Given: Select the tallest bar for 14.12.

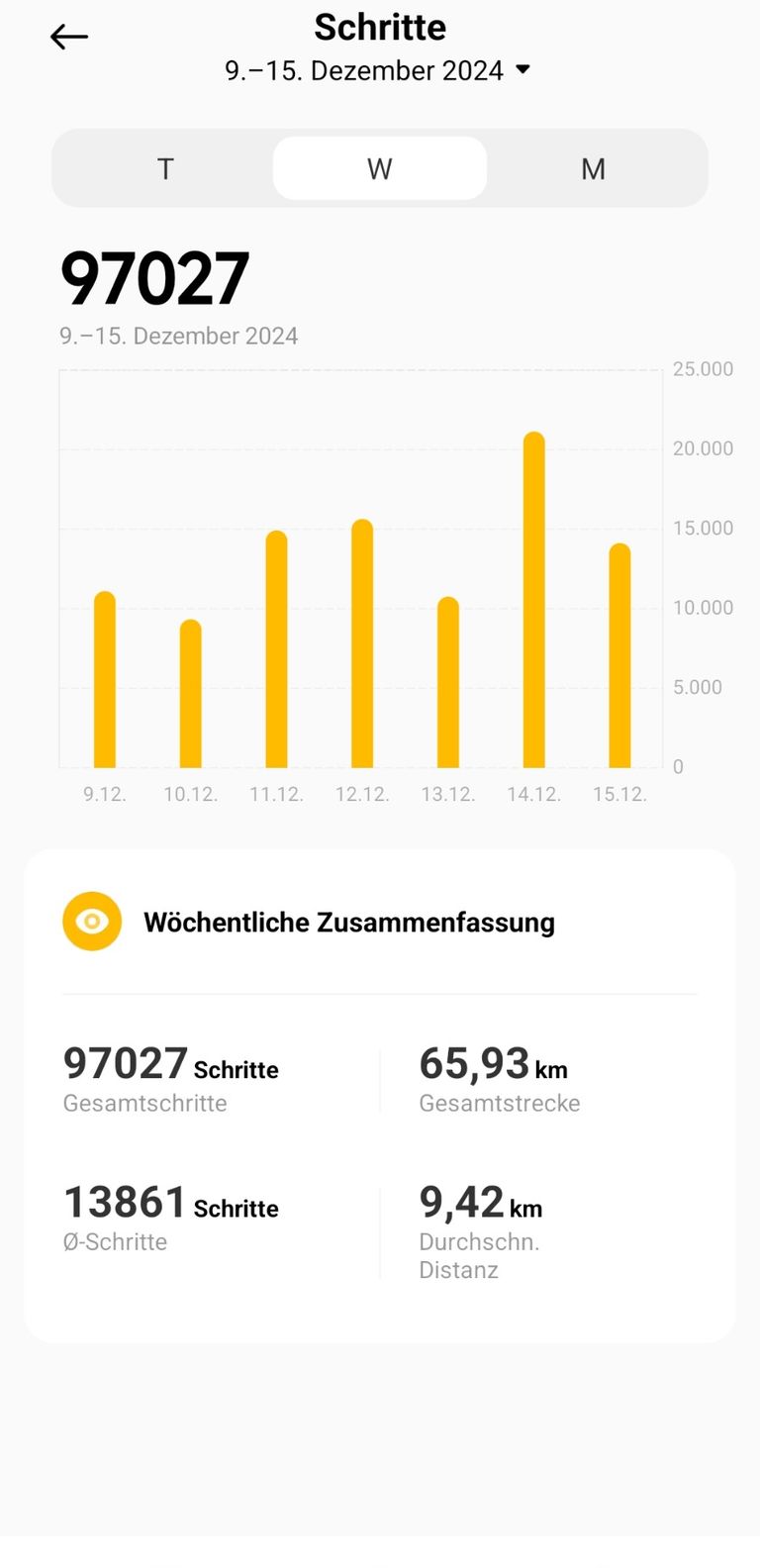Looking at the screenshot, I should point(534,601).
